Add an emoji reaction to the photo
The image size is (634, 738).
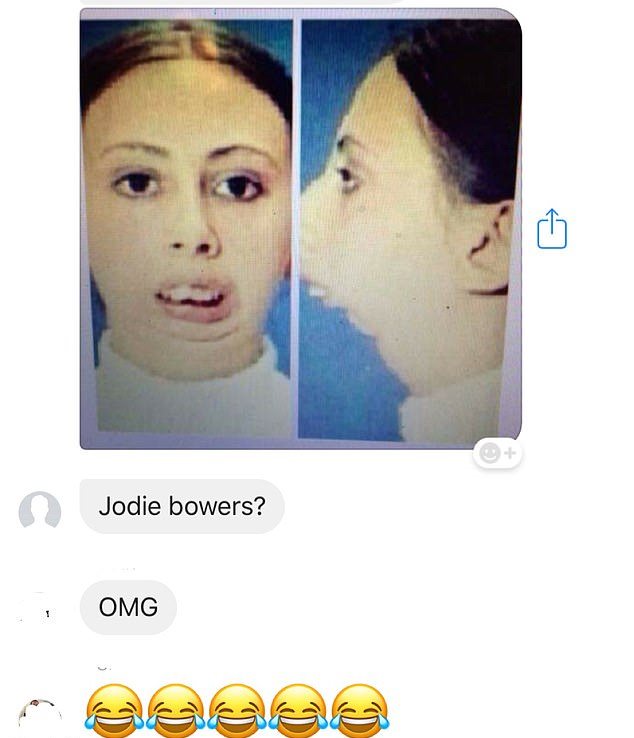[x=497, y=453]
